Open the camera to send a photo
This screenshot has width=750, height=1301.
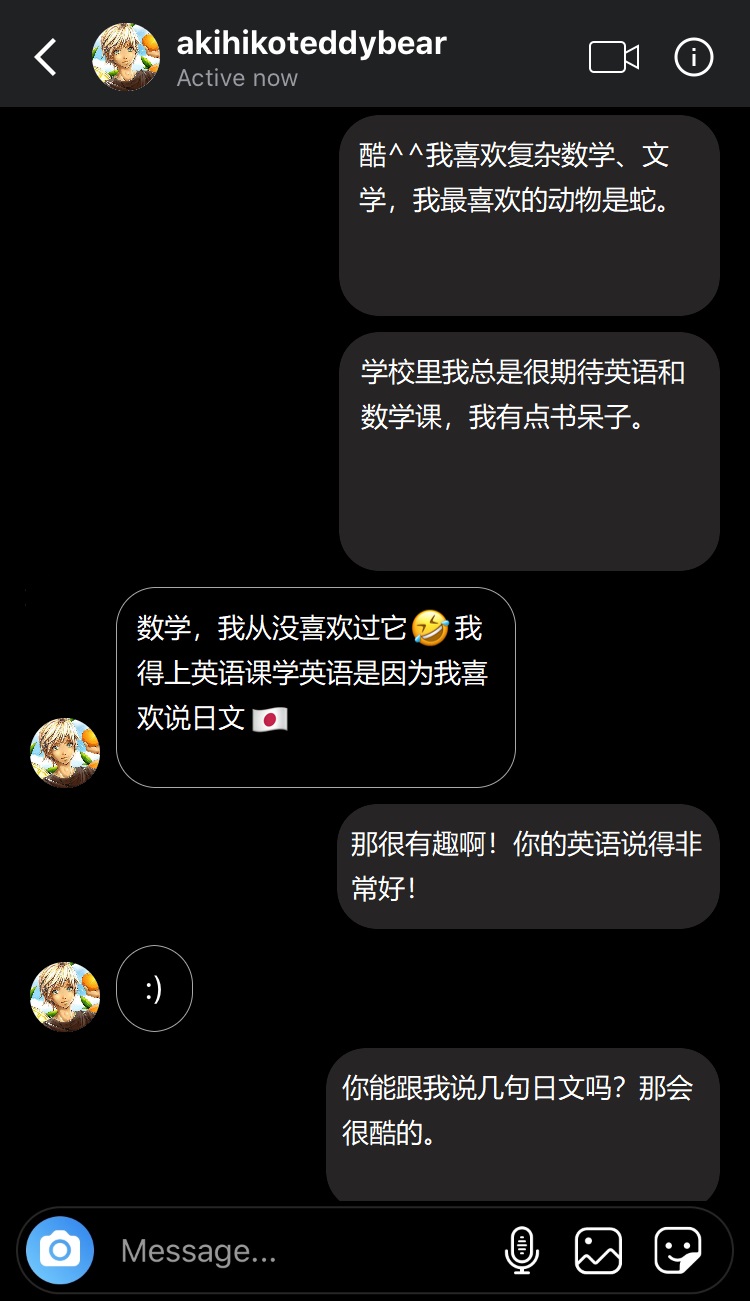click(60, 1250)
